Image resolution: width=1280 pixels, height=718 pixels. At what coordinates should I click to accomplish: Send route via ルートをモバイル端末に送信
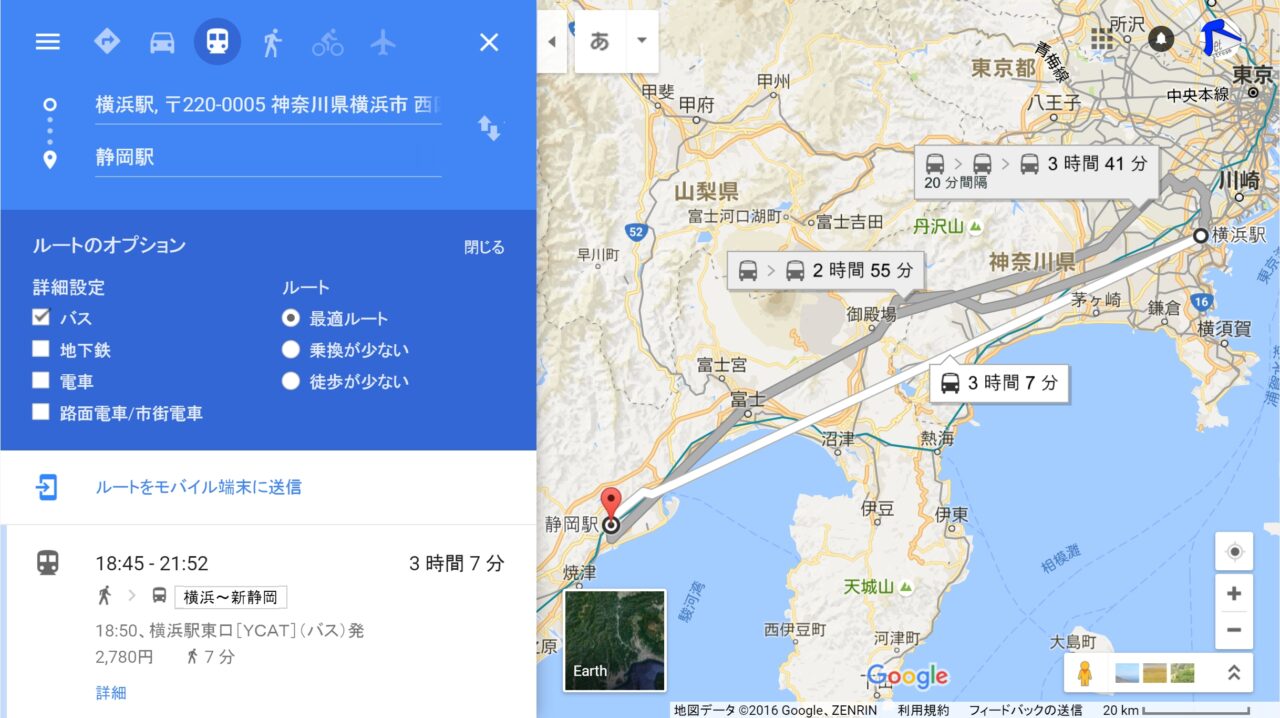tap(198, 487)
